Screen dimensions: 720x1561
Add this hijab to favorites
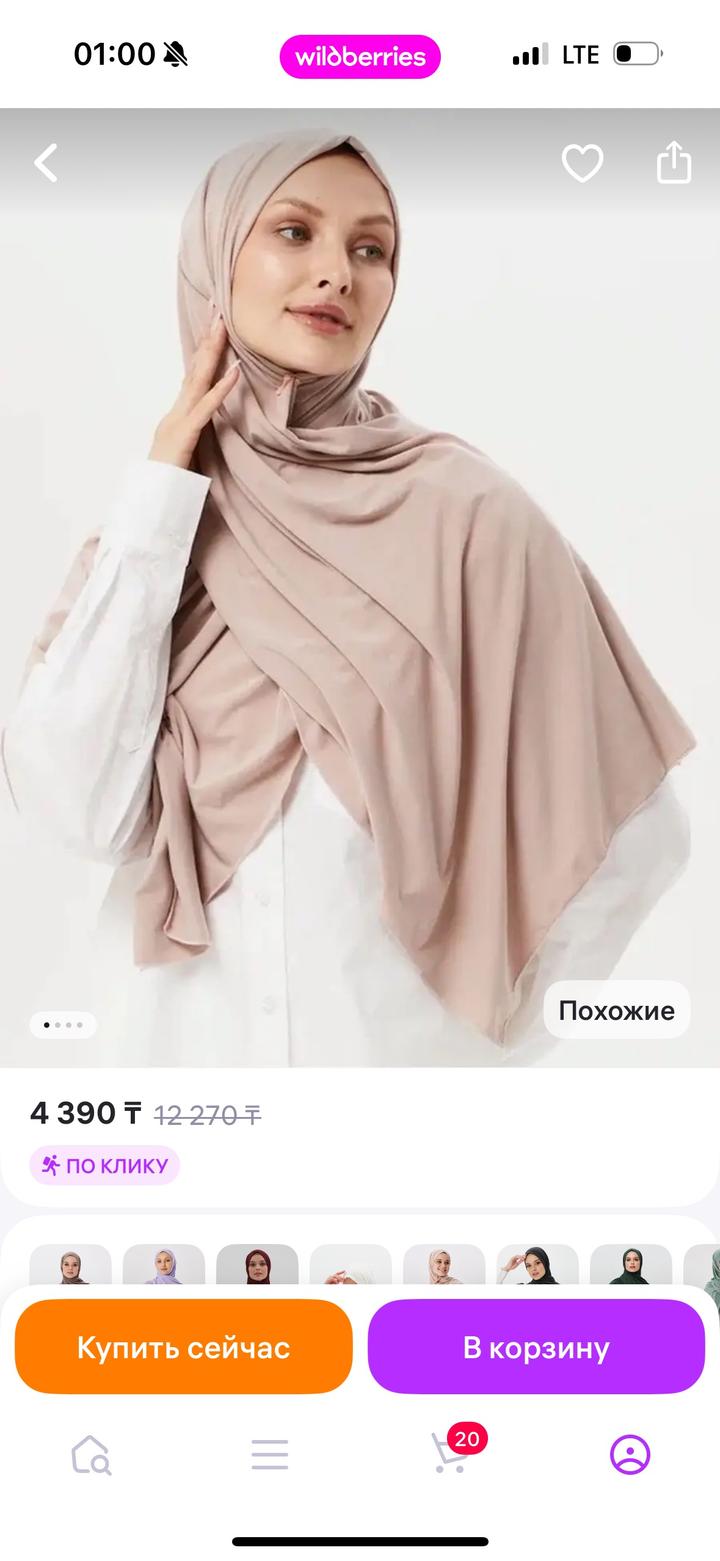point(582,163)
